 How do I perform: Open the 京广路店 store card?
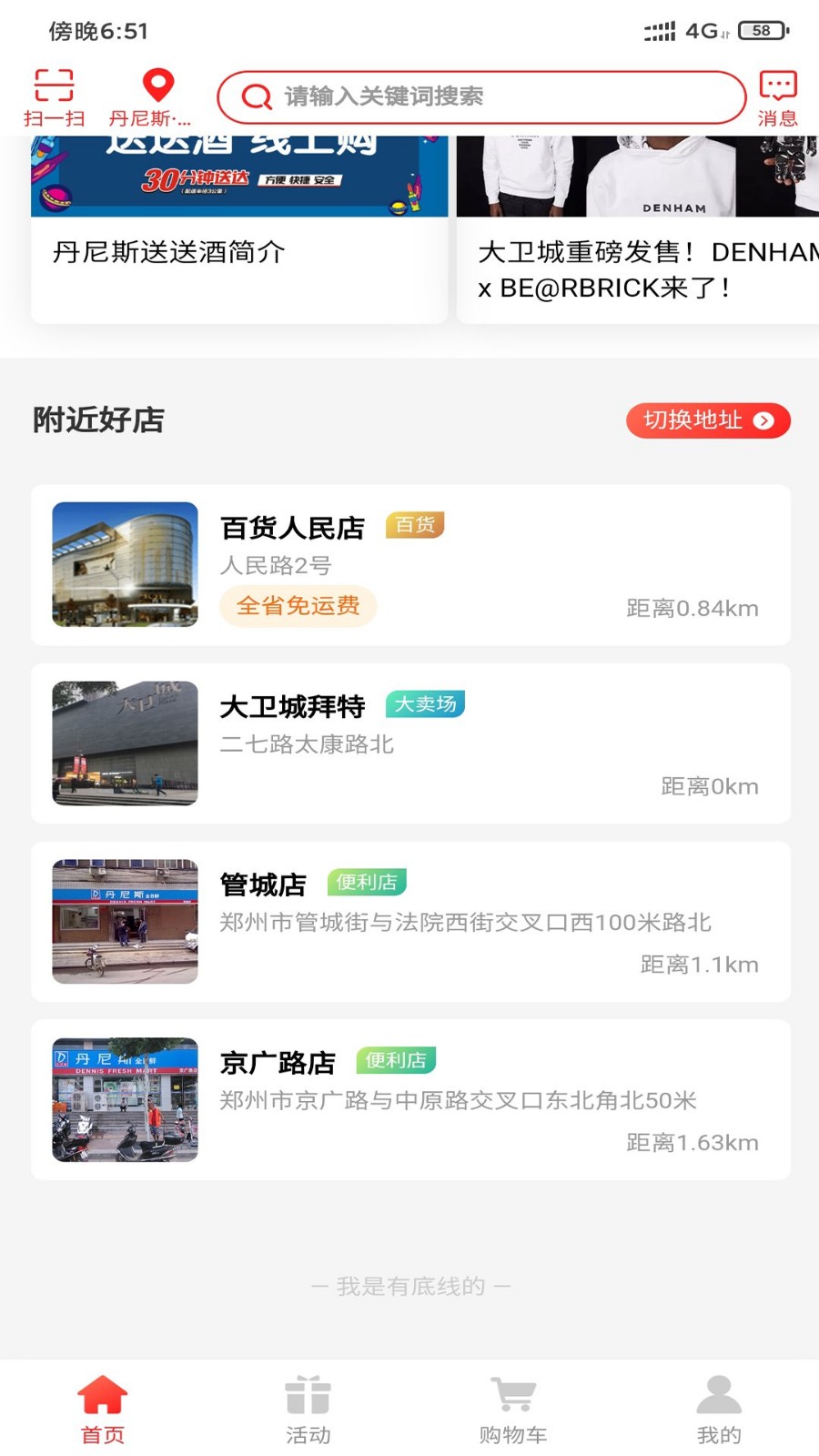(x=410, y=1100)
